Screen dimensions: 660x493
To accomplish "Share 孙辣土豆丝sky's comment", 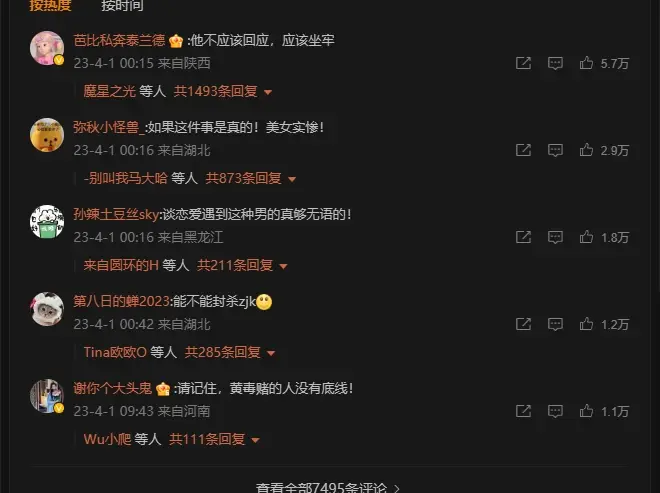I will 523,237.
